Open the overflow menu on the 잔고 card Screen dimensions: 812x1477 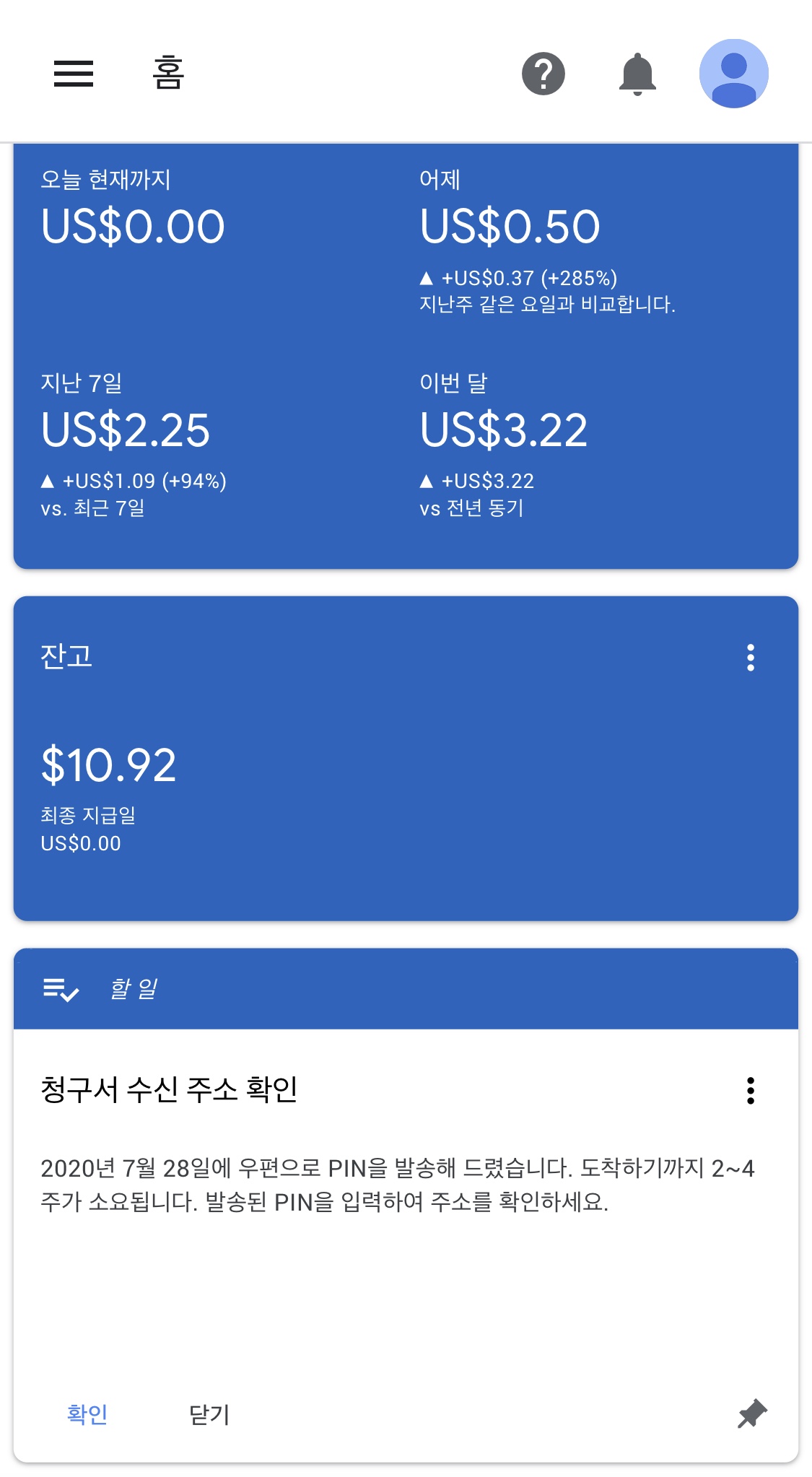(x=751, y=658)
